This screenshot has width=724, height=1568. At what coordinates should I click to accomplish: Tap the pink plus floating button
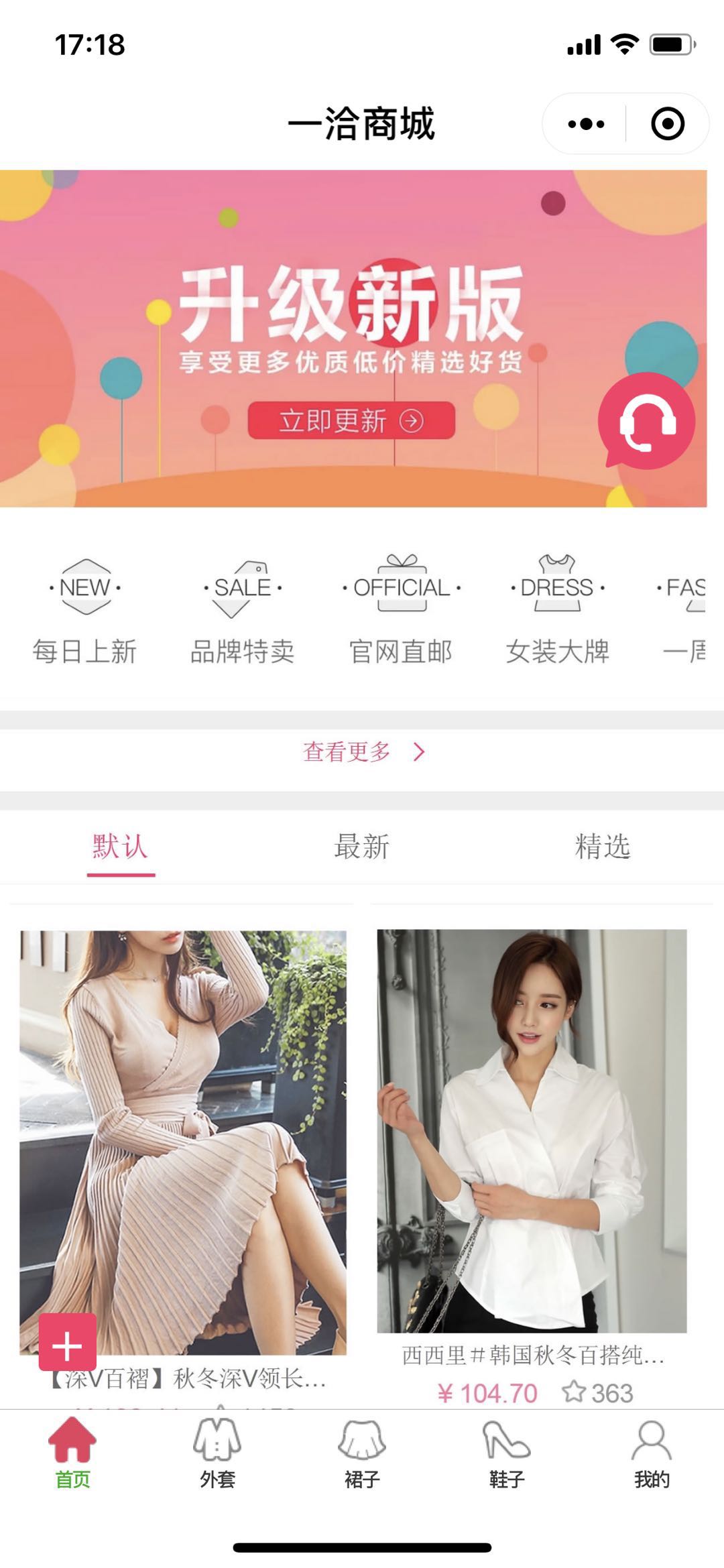point(68,1341)
